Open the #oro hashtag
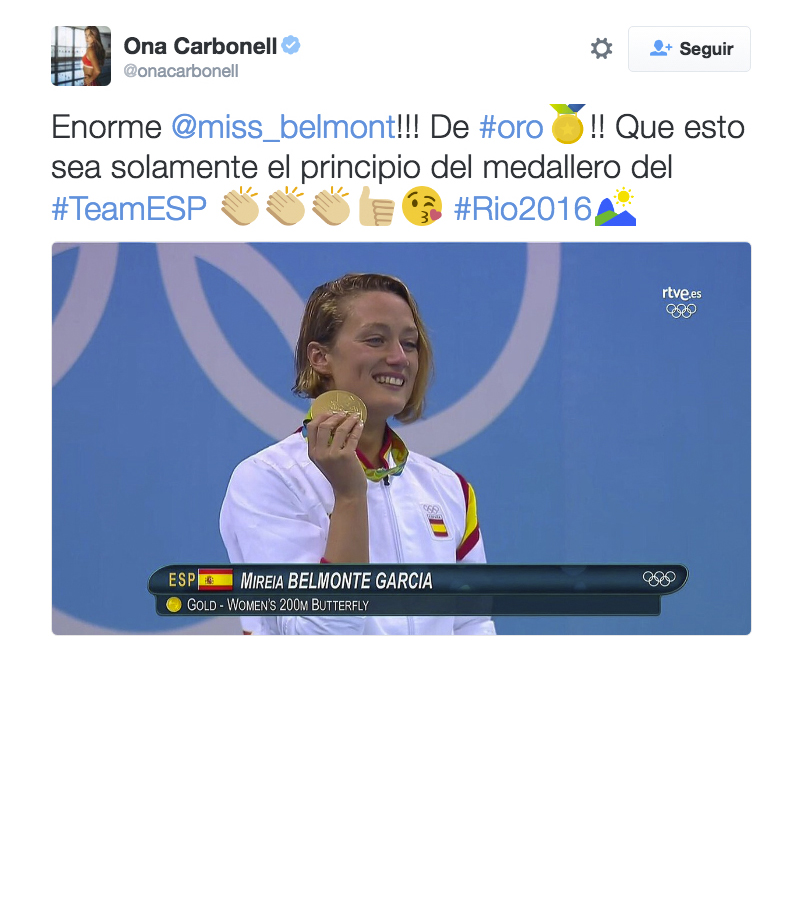 [x=511, y=127]
